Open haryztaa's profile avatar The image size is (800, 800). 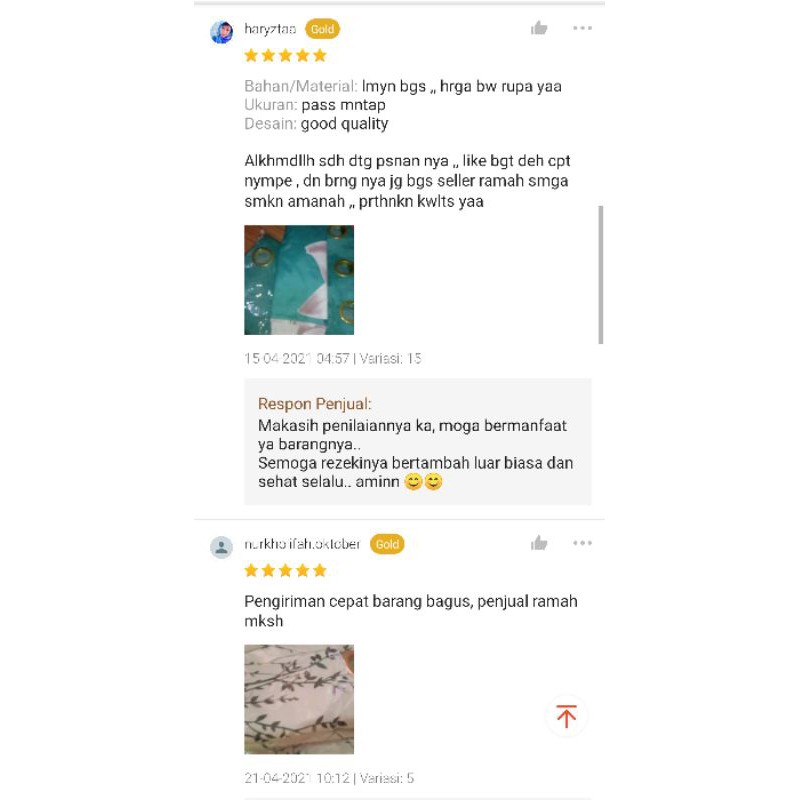[222, 32]
